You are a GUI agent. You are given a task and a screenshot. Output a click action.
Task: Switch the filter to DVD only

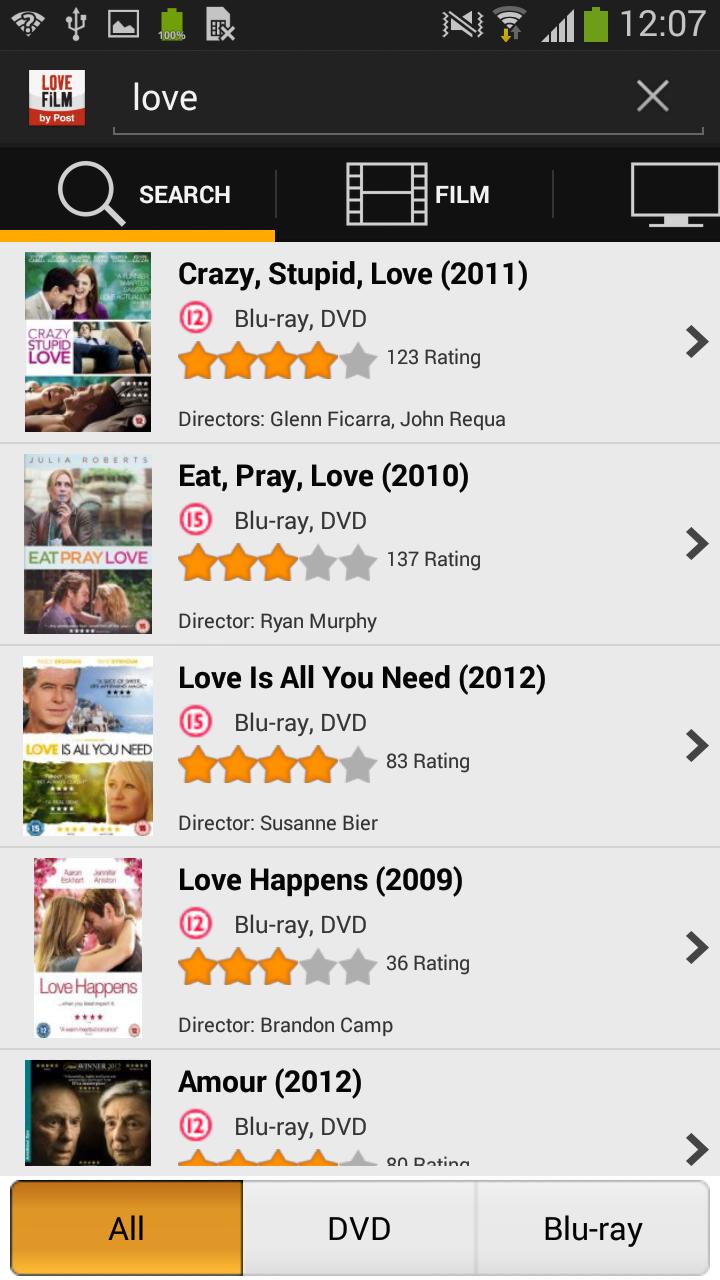point(359,1227)
